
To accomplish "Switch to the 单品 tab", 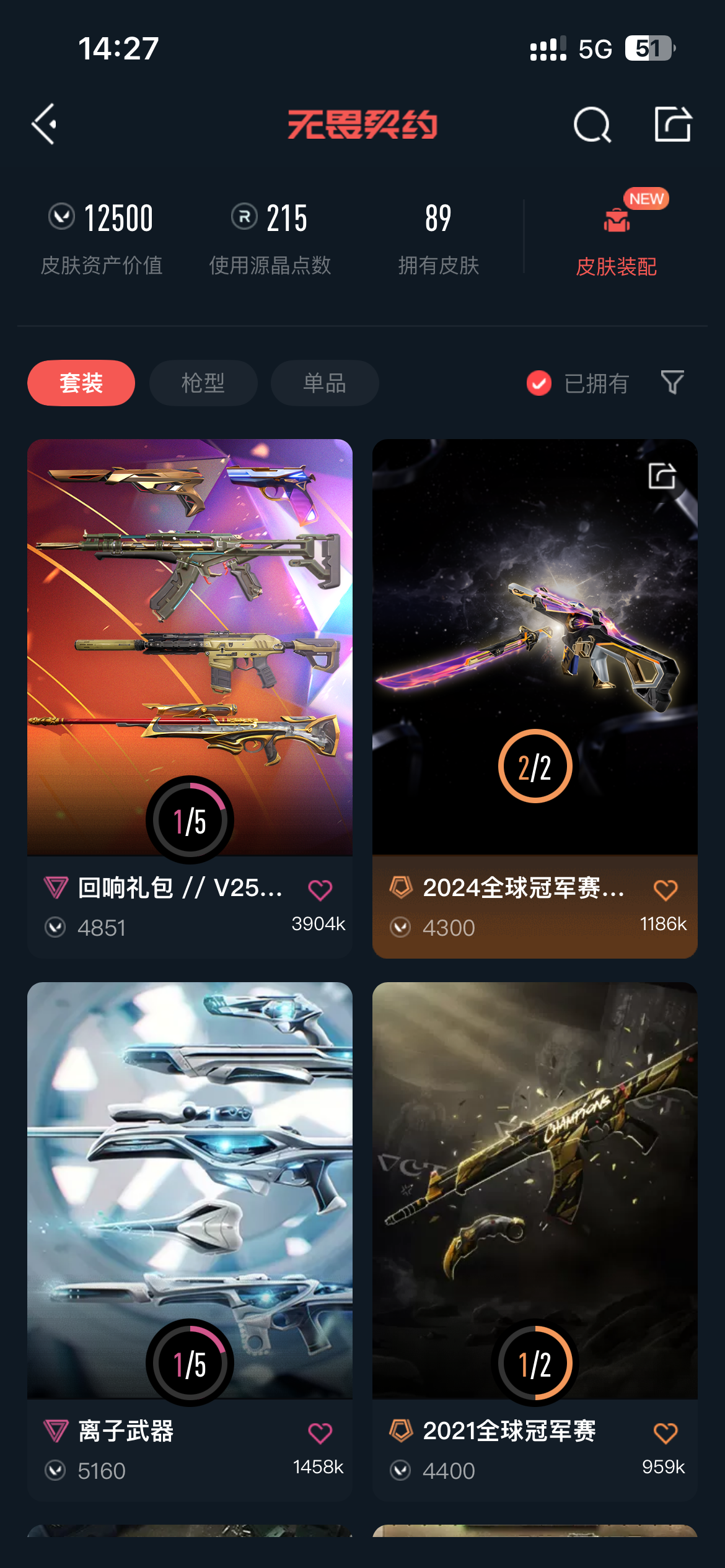I will pos(325,383).
